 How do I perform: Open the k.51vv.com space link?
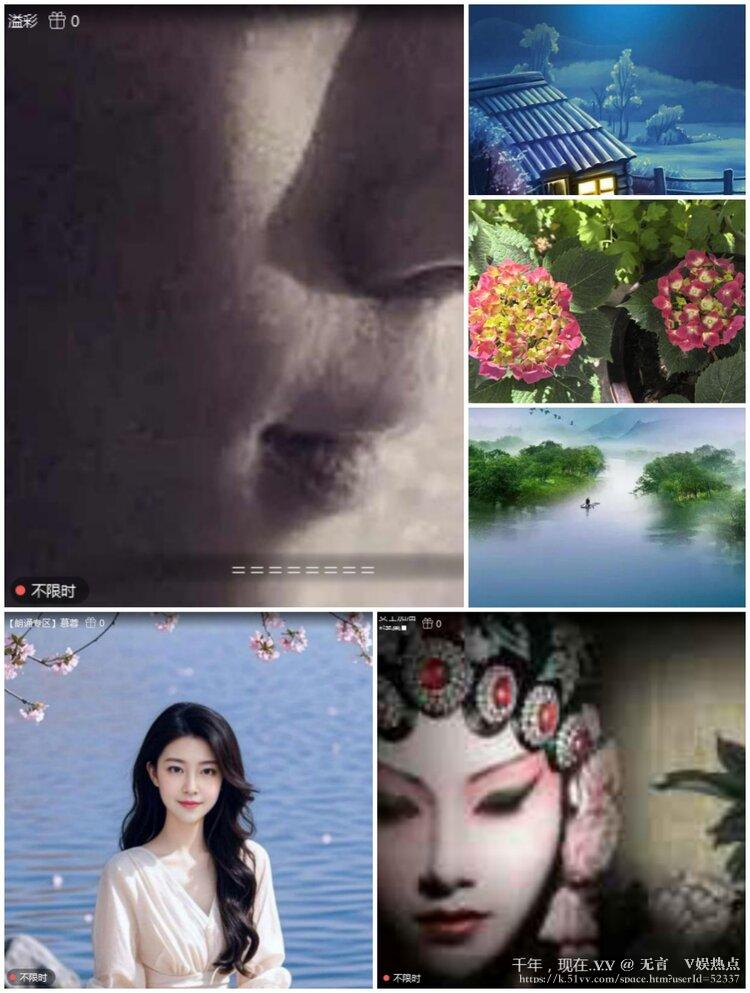click(630, 981)
